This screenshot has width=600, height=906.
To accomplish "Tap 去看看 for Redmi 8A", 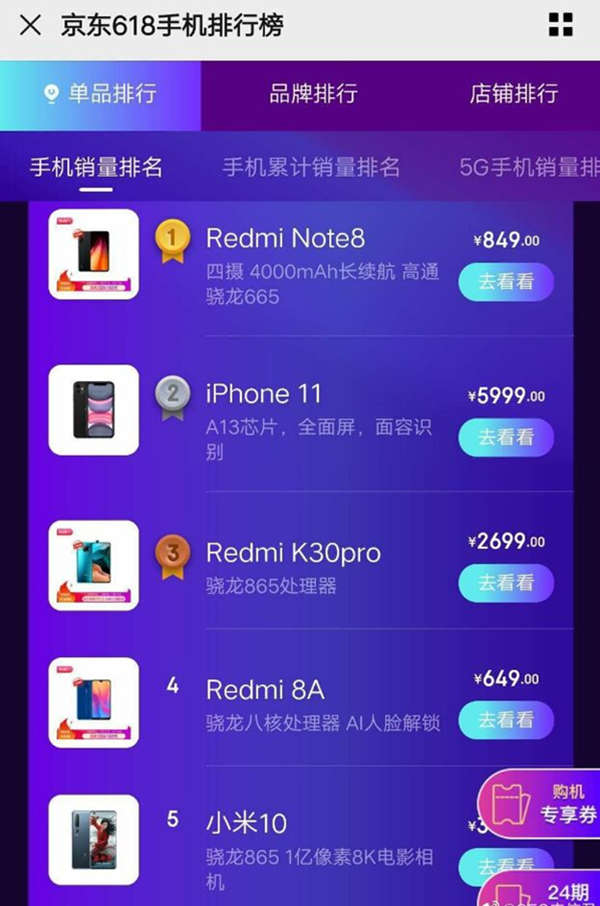I will point(505,719).
